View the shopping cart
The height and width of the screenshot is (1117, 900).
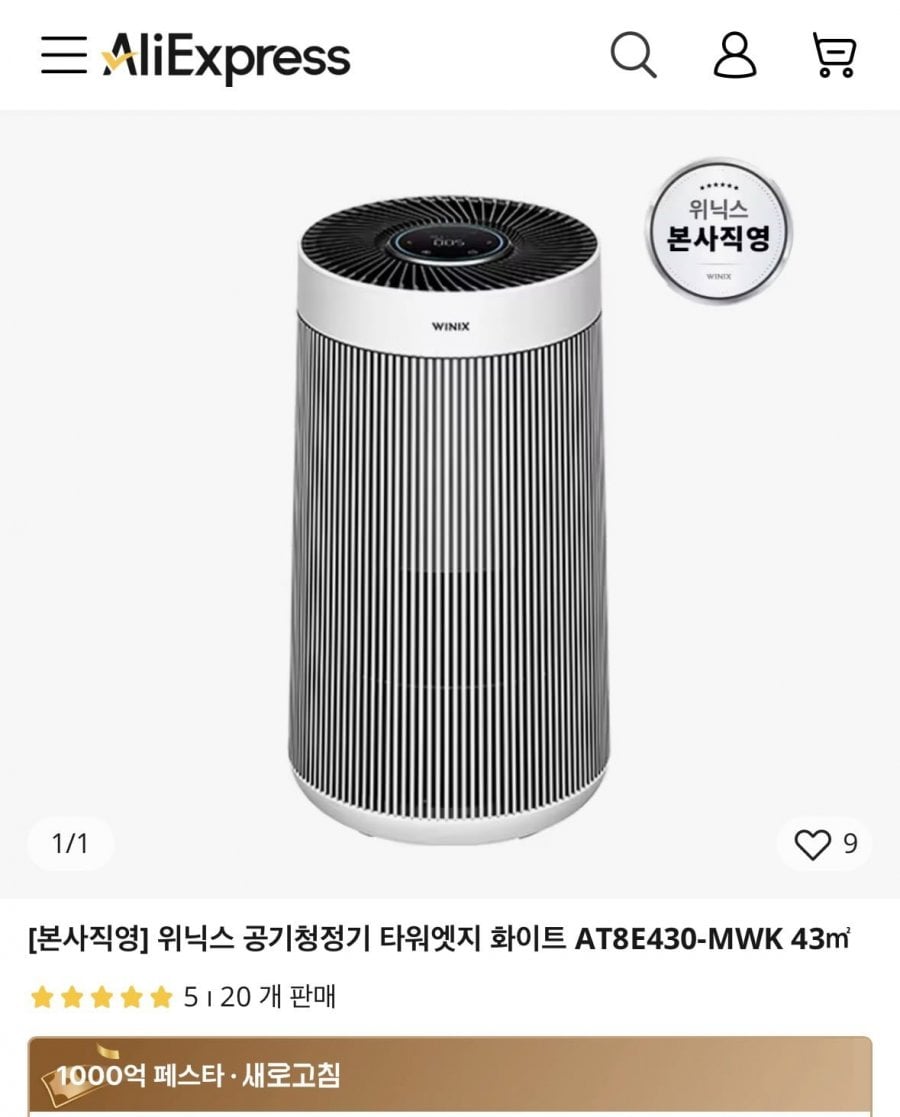(834, 55)
